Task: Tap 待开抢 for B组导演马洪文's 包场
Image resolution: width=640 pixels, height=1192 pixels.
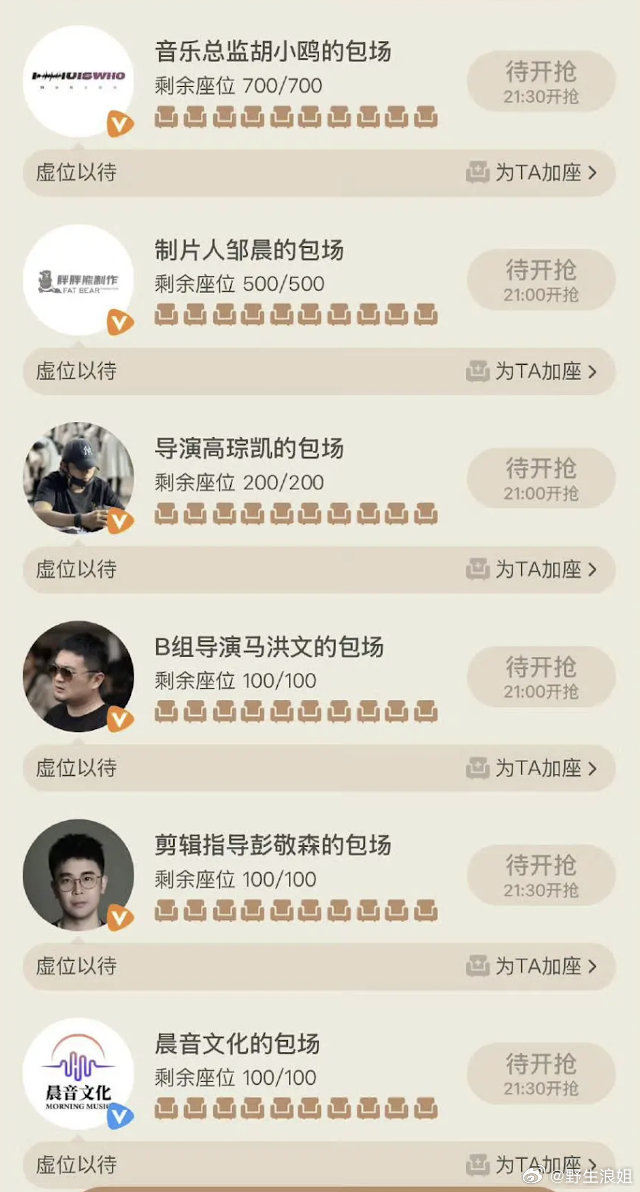Action: 540,677
